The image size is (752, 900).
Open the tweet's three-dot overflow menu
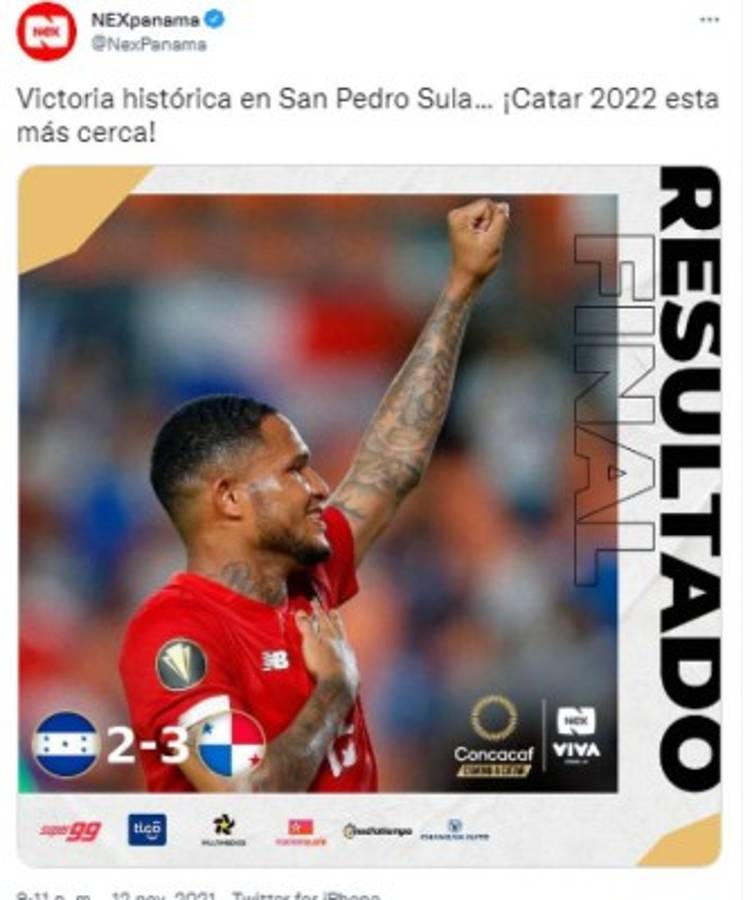point(709,19)
